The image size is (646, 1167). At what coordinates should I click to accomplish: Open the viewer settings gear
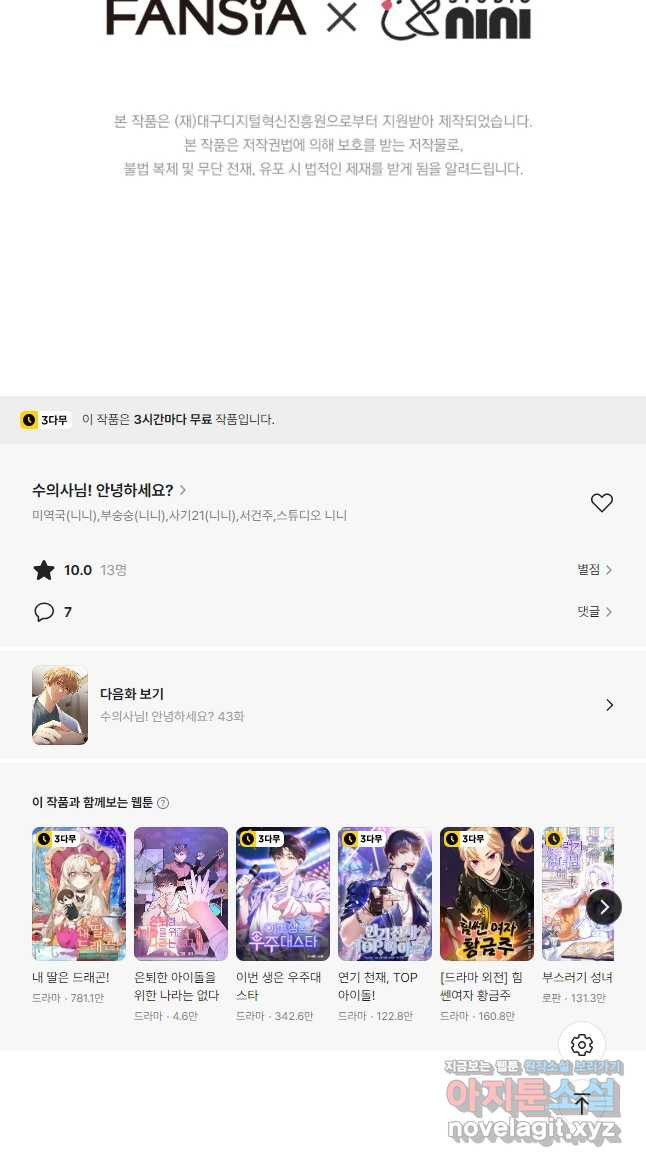[x=582, y=1045]
